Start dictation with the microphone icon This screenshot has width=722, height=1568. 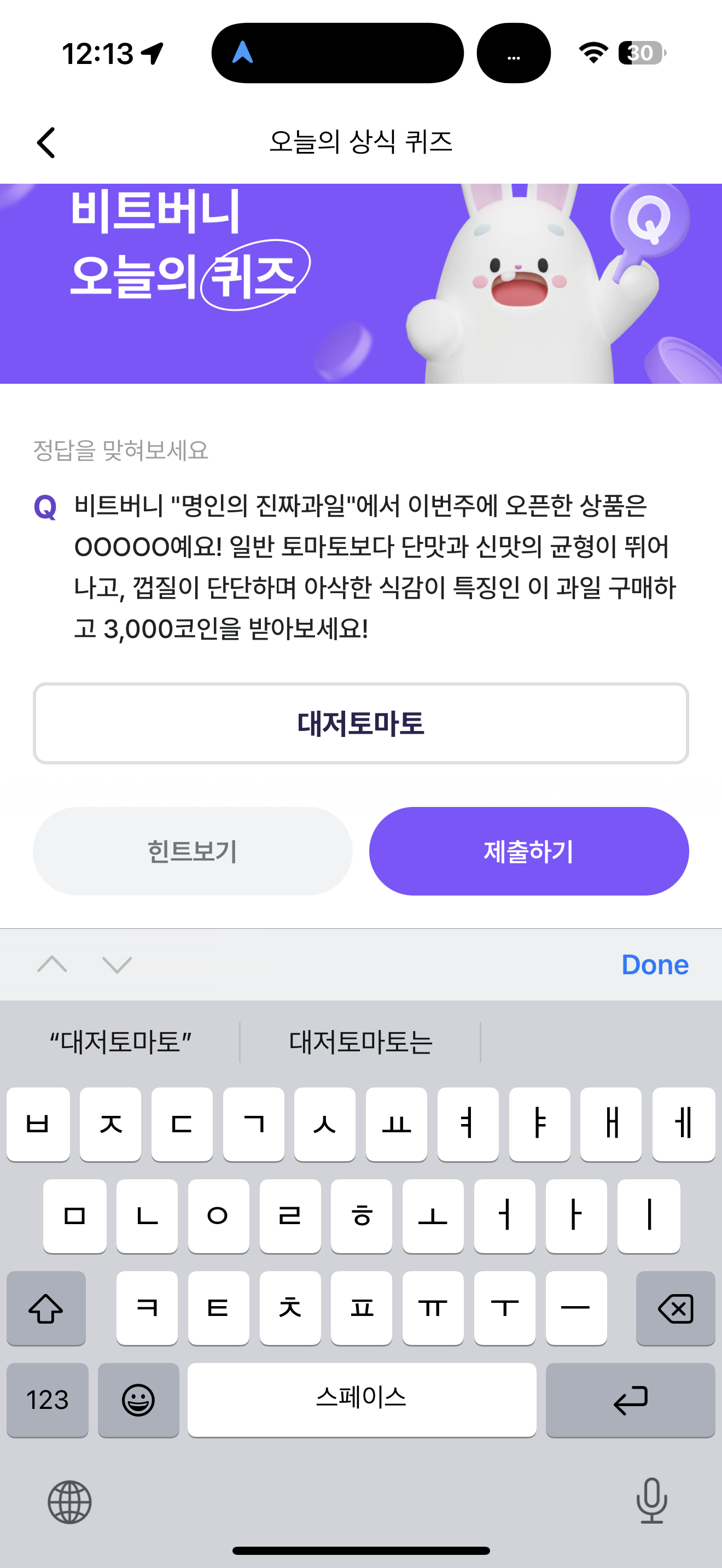pyautogui.click(x=652, y=1500)
